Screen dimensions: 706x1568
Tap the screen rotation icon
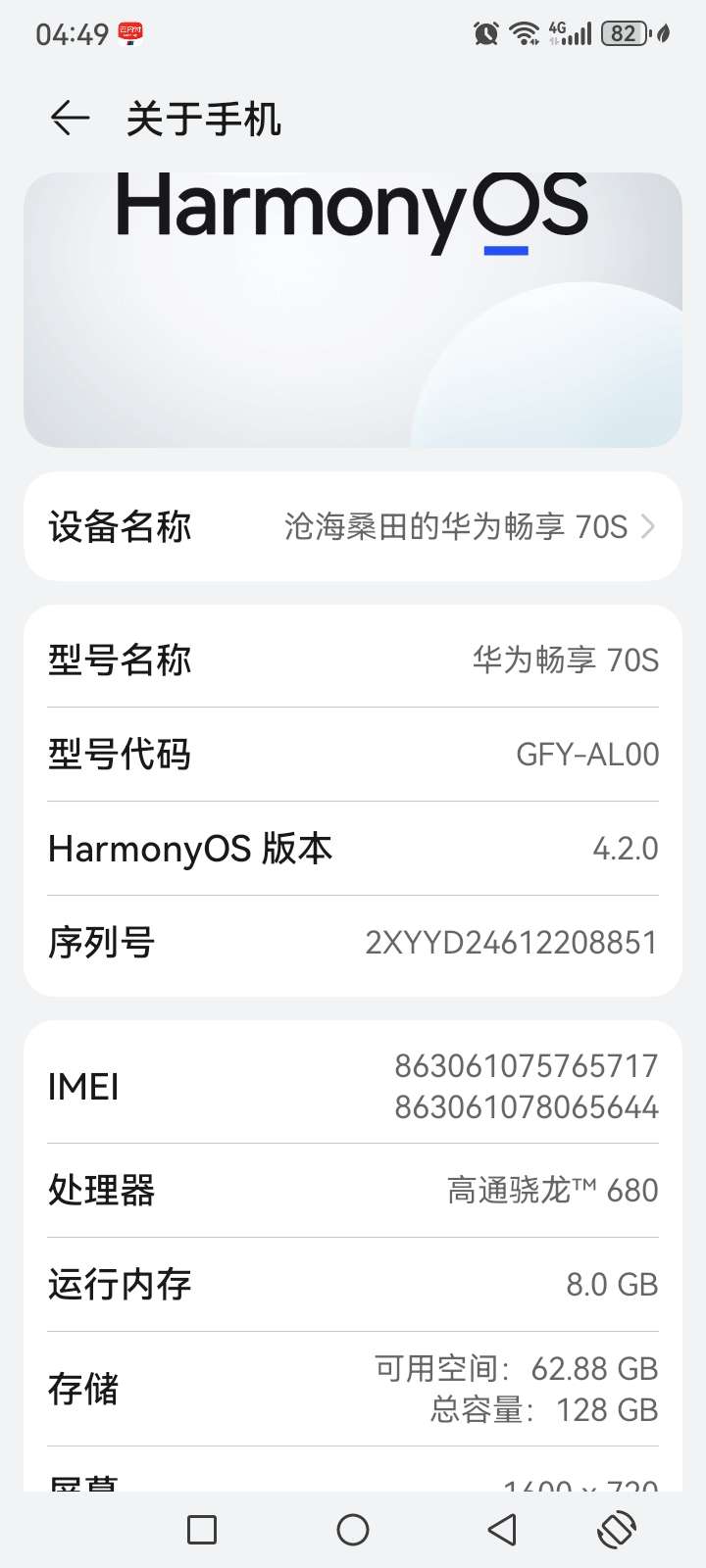pyautogui.click(x=617, y=1530)
